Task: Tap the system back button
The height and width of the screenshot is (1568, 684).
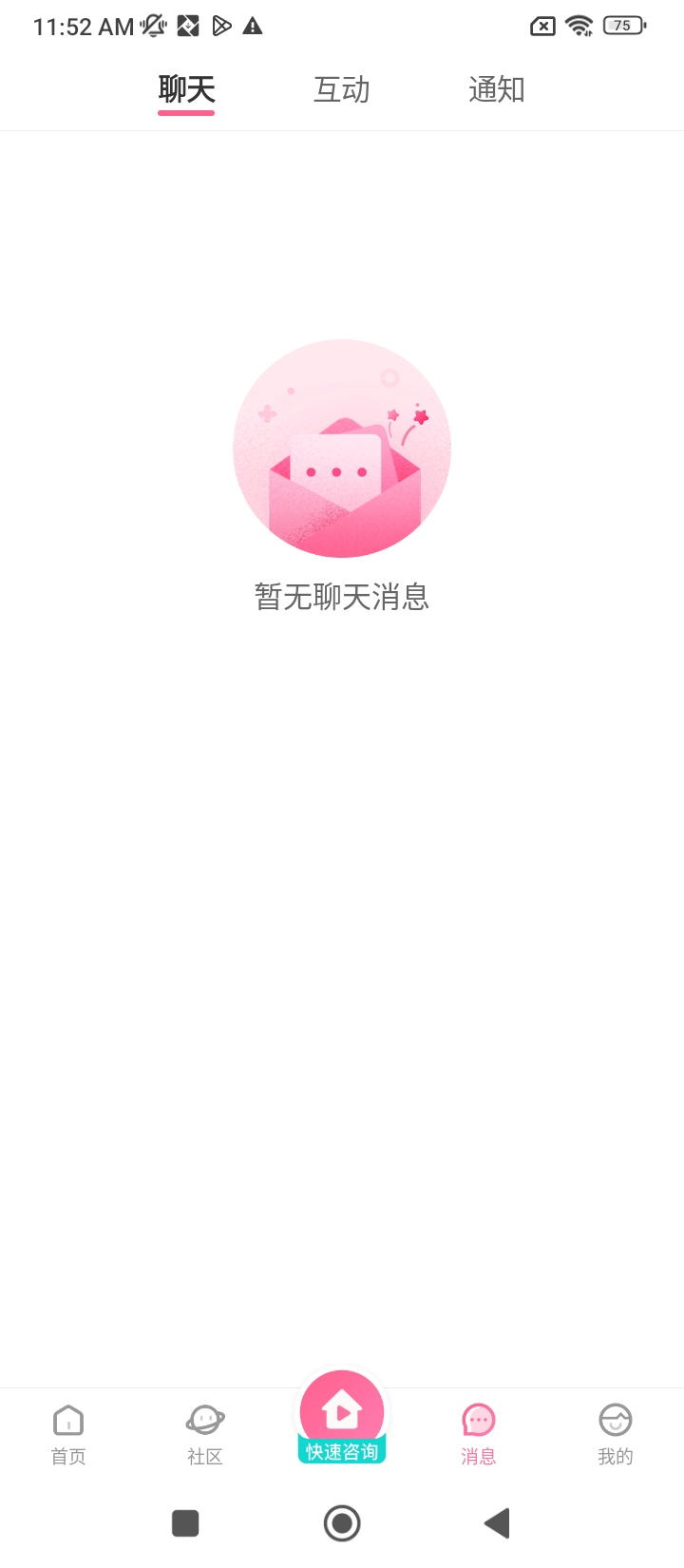Action: pyautogui.click(x=497, y=1523)
